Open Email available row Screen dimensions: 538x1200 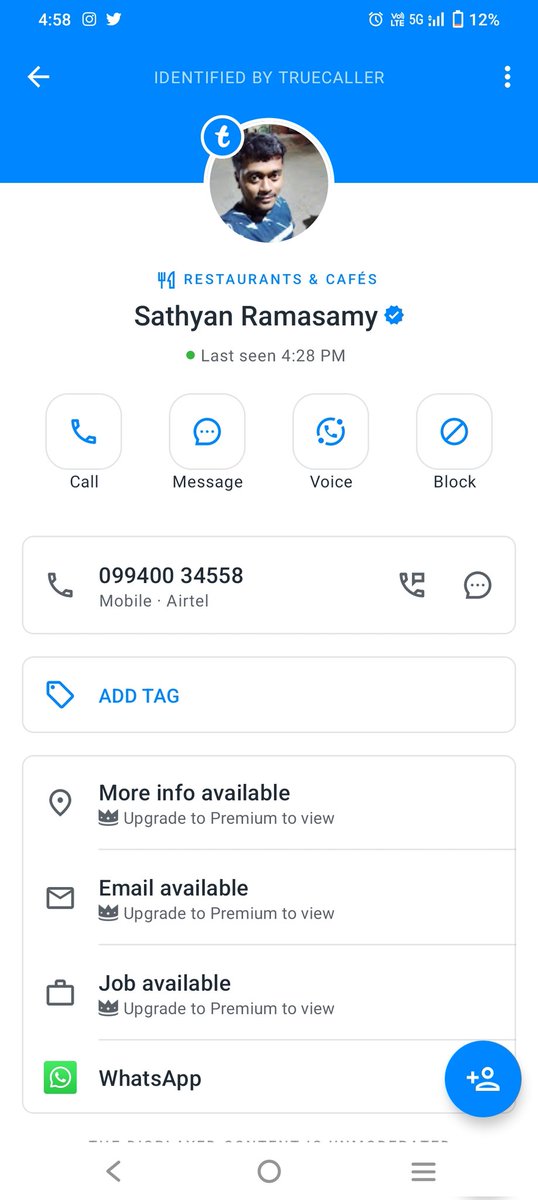(x=269, y=898)
